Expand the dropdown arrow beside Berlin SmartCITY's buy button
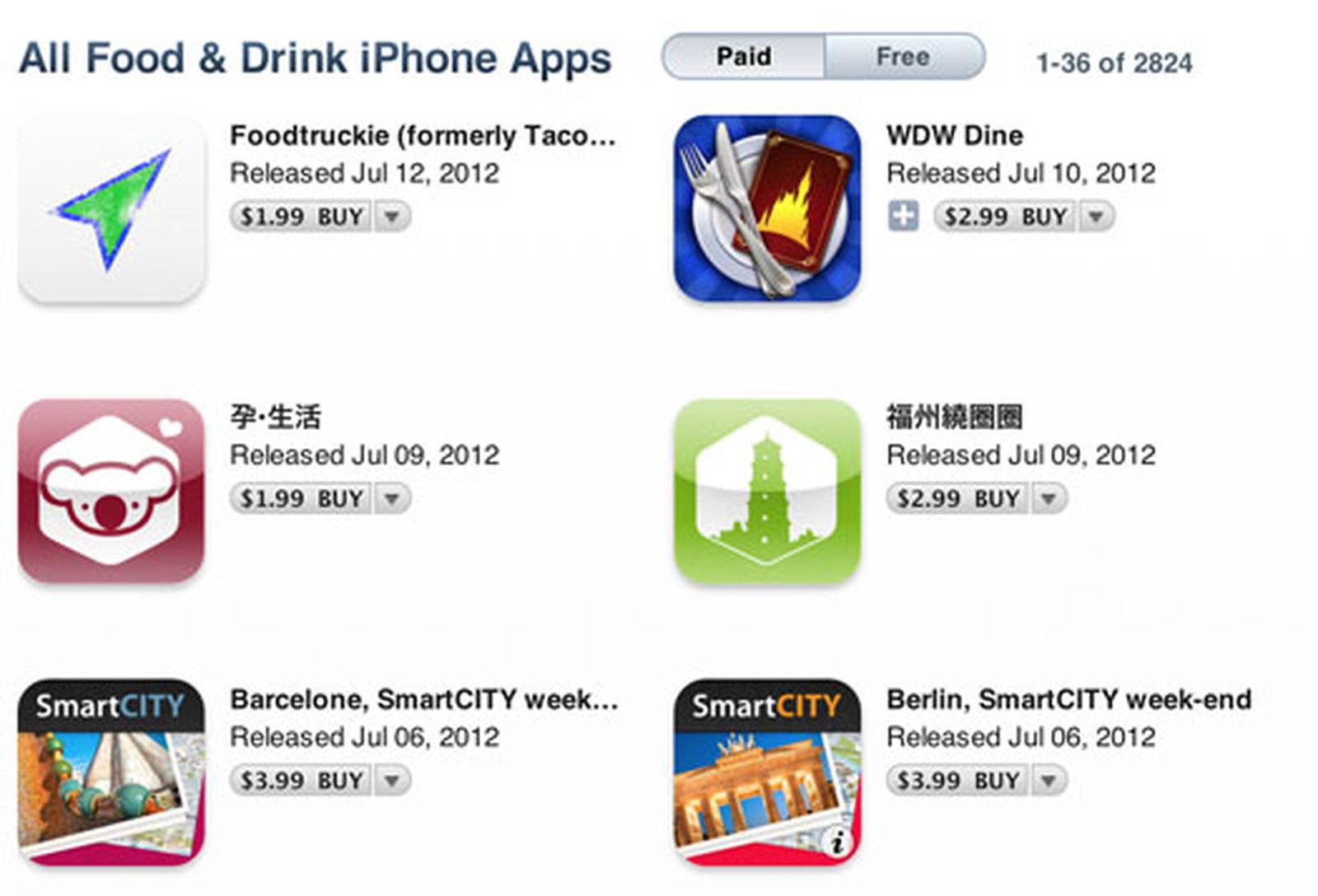The image size is (1318, 896). (1049, 780)
